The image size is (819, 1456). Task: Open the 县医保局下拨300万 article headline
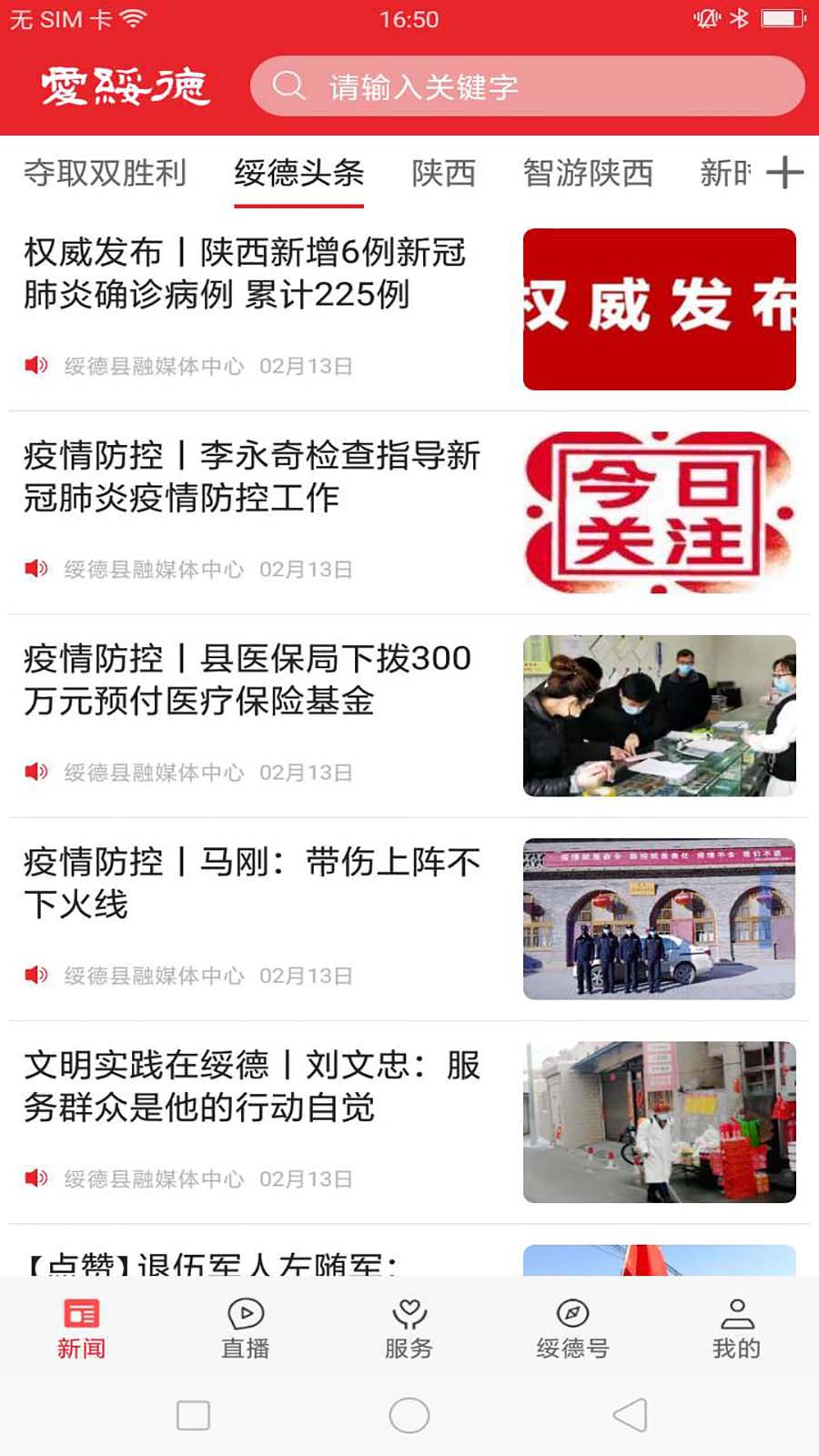(x=246, y=681)
